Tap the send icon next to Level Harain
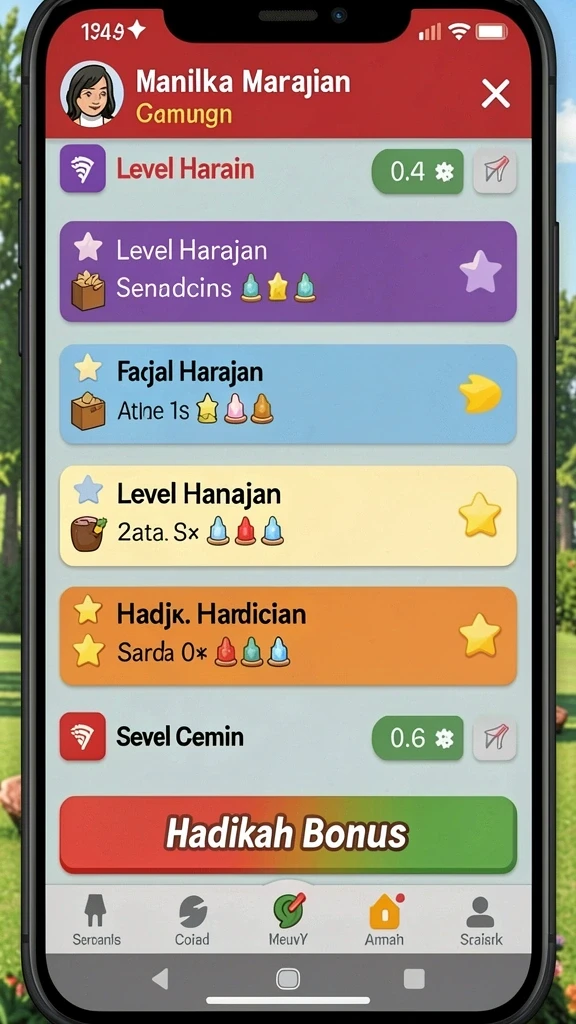 point(495,172)
